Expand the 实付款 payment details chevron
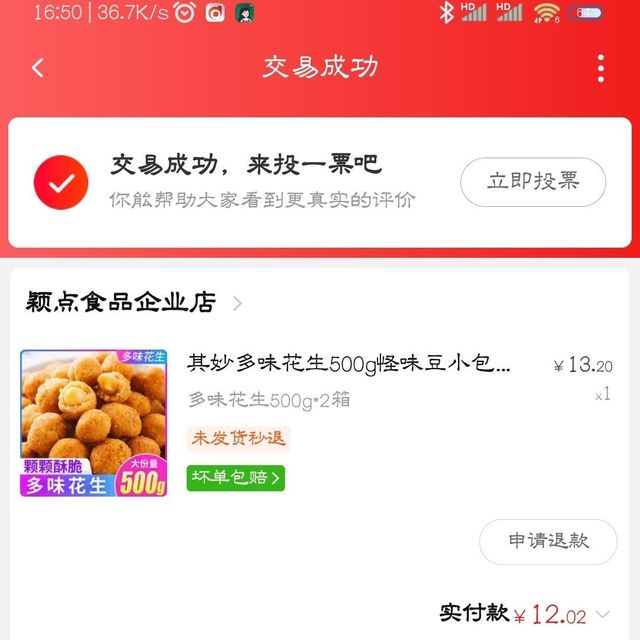The image size is (640, 640). (x=603, y=615)
